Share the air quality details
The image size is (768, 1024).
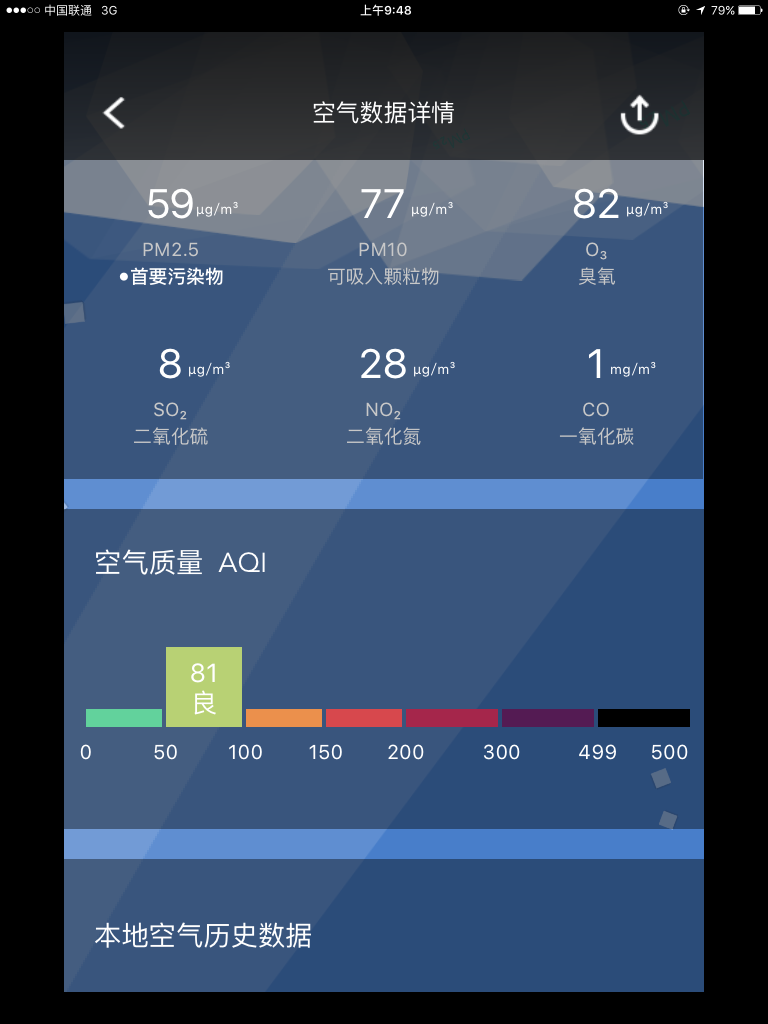pyautogui.click(x=639, y=115)
